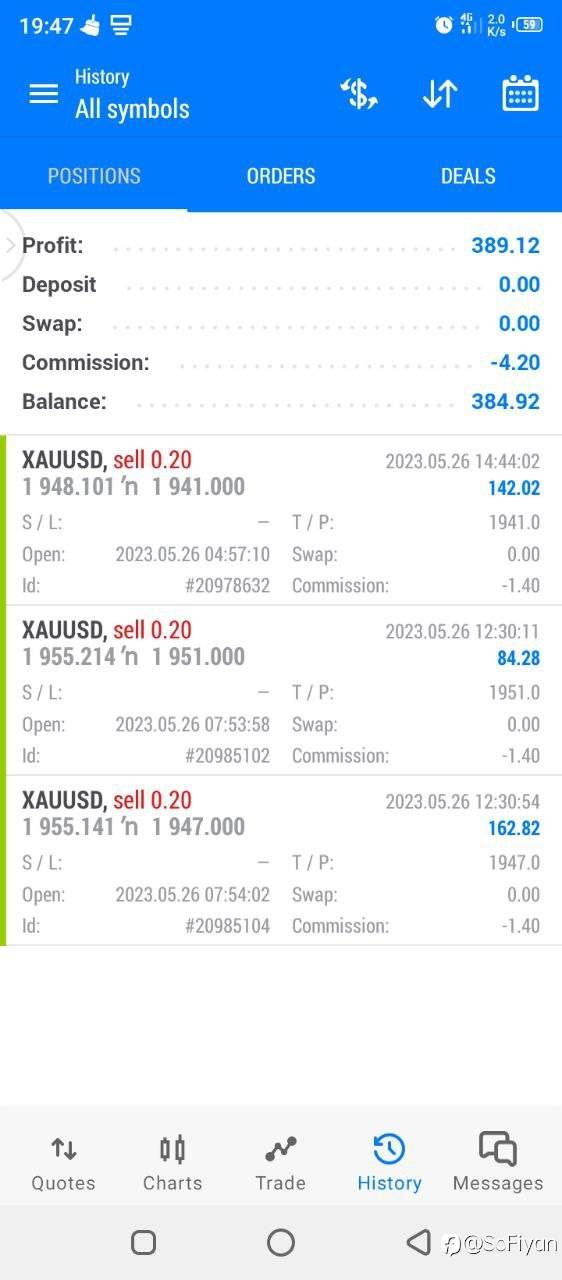Open XAUUSD position with profit 162.82
The width and height of the screenshot is (562, 1280).
(x=281, y=860)
